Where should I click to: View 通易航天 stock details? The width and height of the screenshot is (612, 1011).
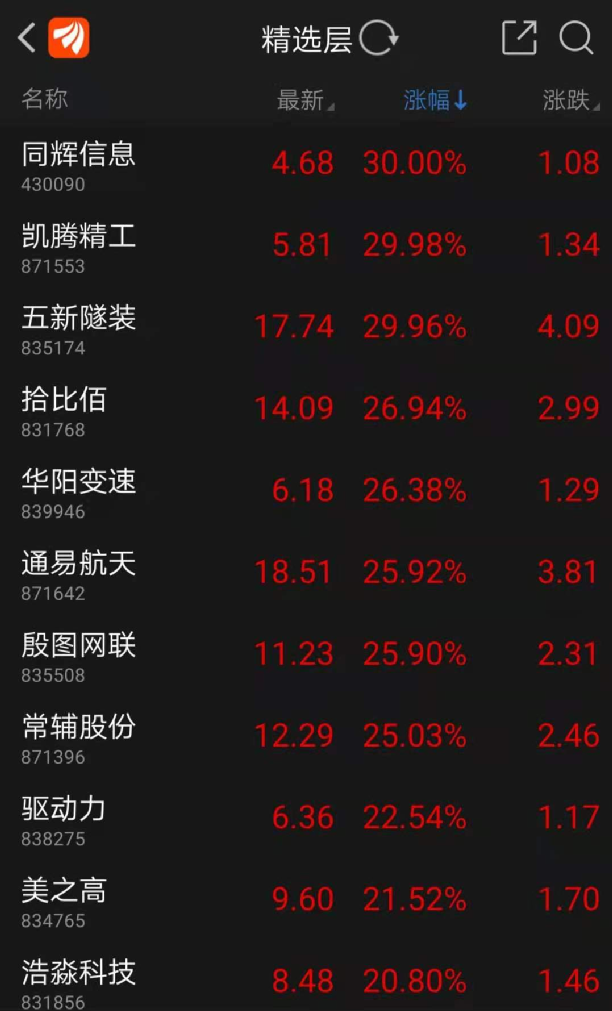pos(79,575)
